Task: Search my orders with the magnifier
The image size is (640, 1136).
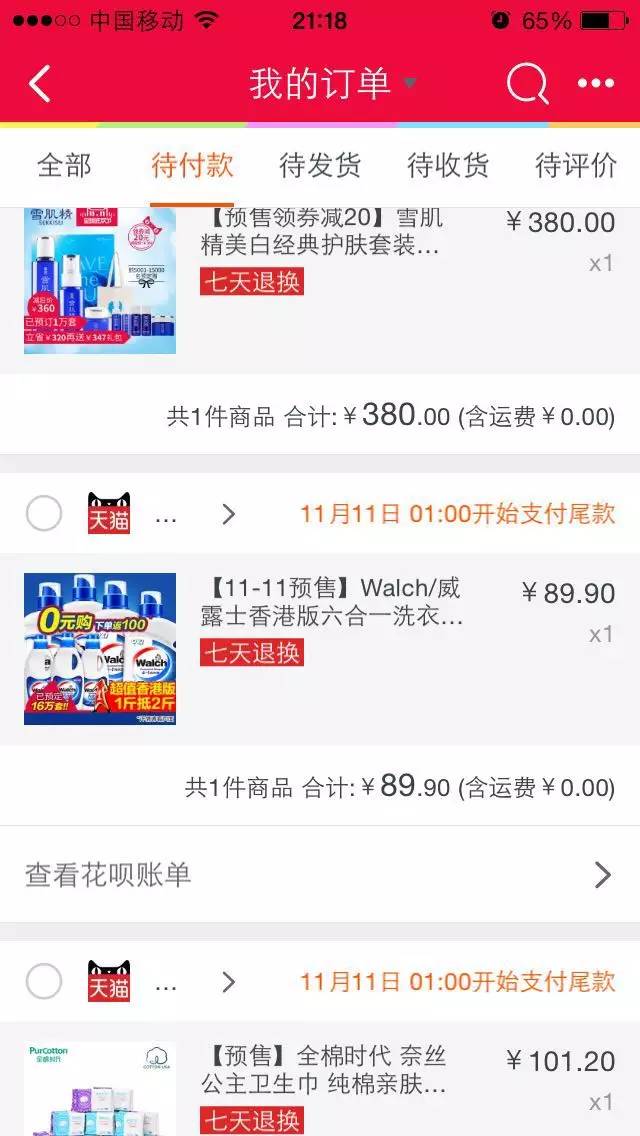Action: pos(527,84)
